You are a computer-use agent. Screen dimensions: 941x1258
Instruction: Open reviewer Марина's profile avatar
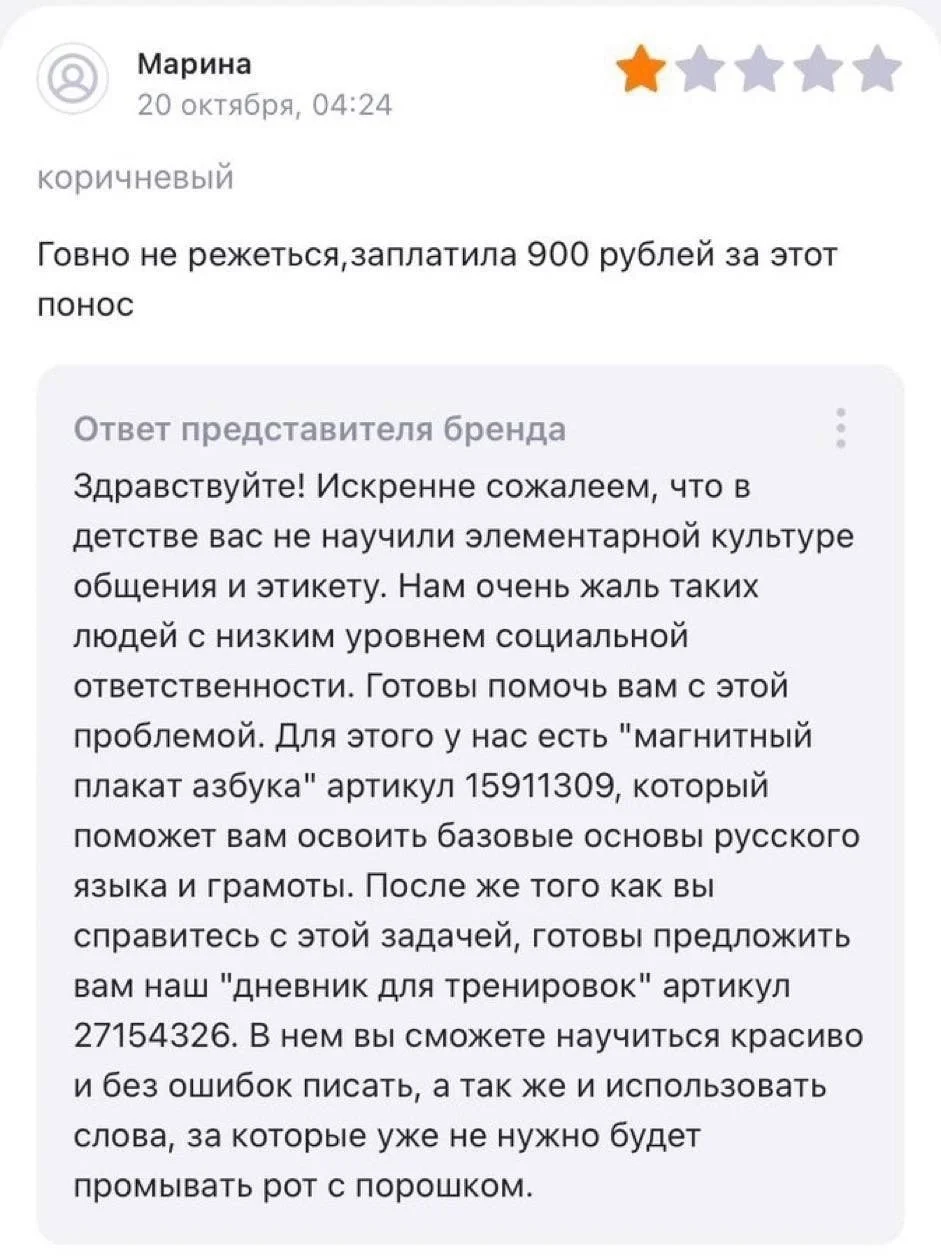tap(73, 79)
